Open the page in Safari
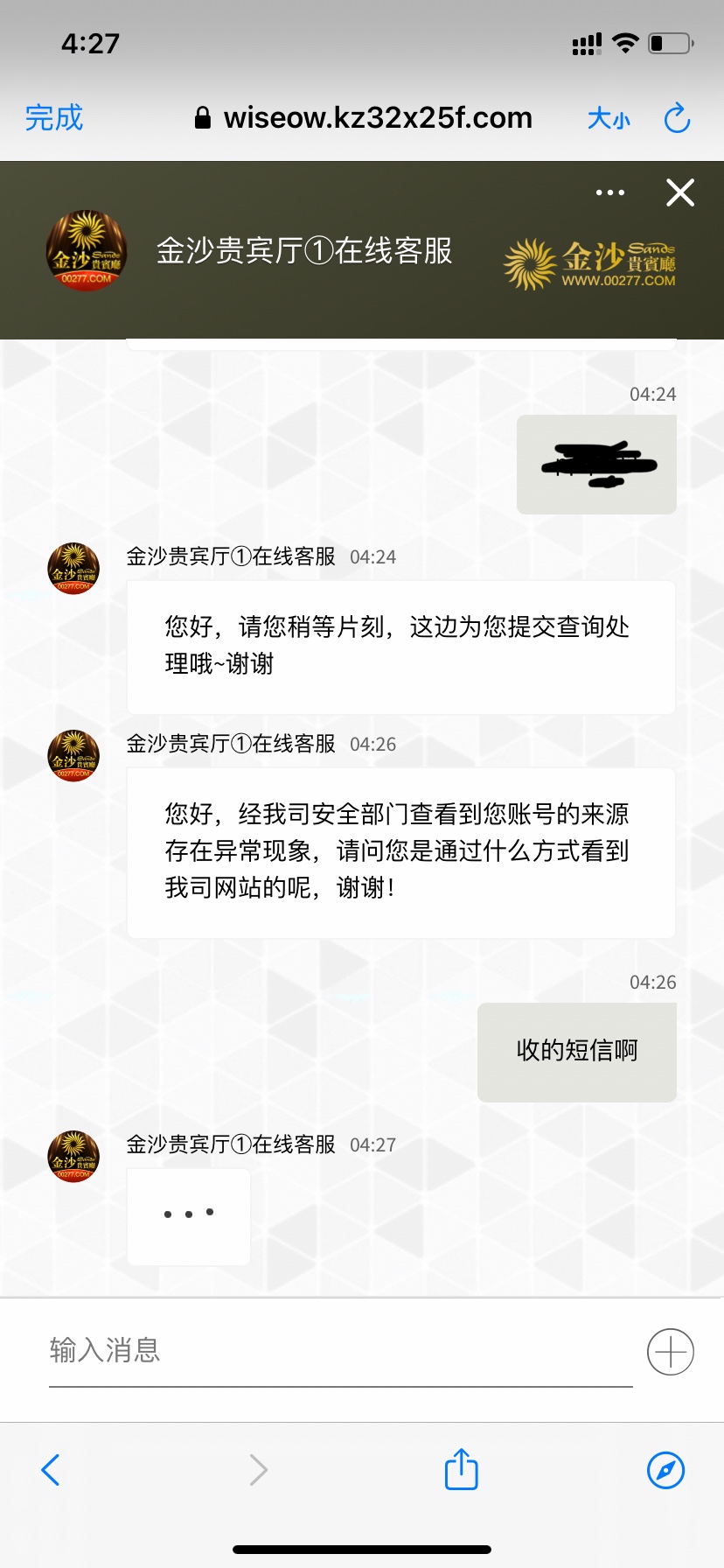Screen dimensions: 724x1568 click(665, 1470)
